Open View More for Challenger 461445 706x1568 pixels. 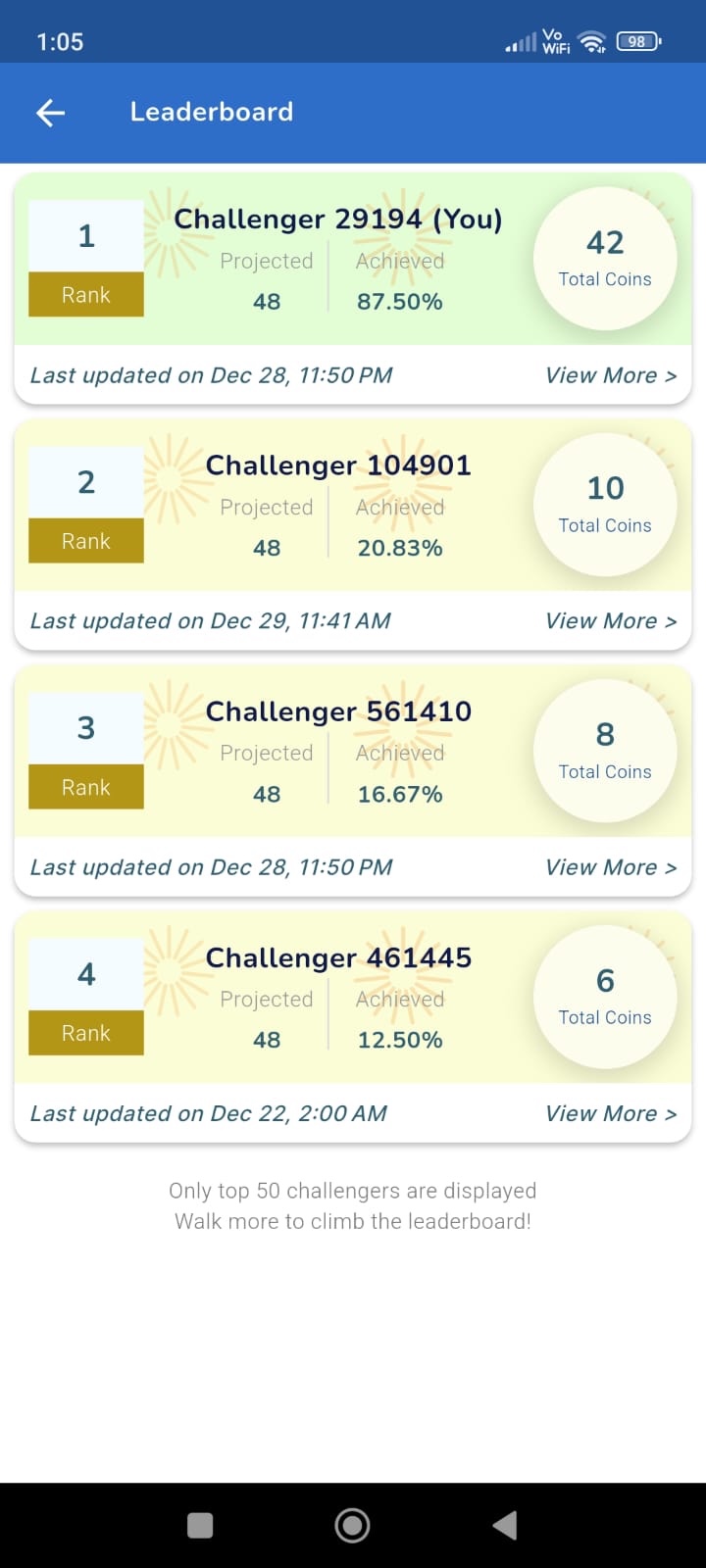[610, 1113]
